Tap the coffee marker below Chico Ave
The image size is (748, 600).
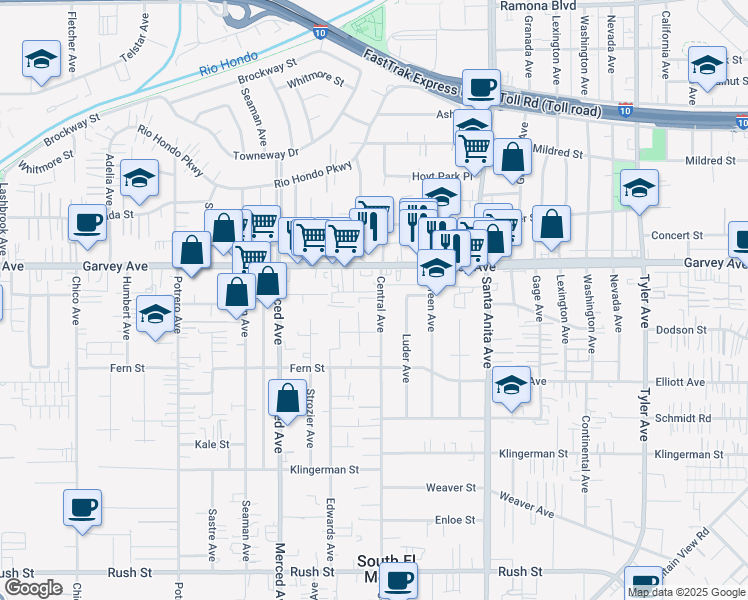click(82, 506)
